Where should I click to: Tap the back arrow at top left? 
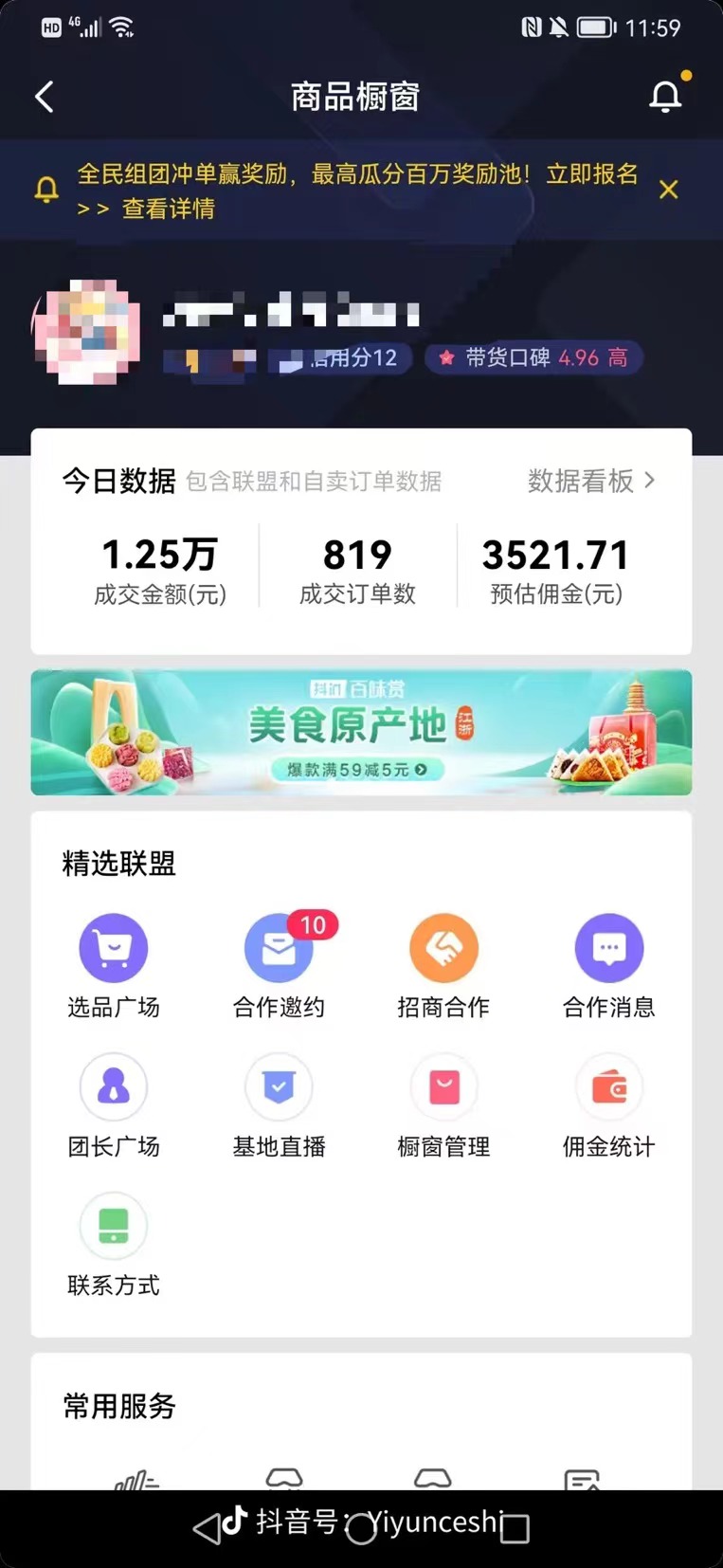pyautogui.click(x=43, y=96)
